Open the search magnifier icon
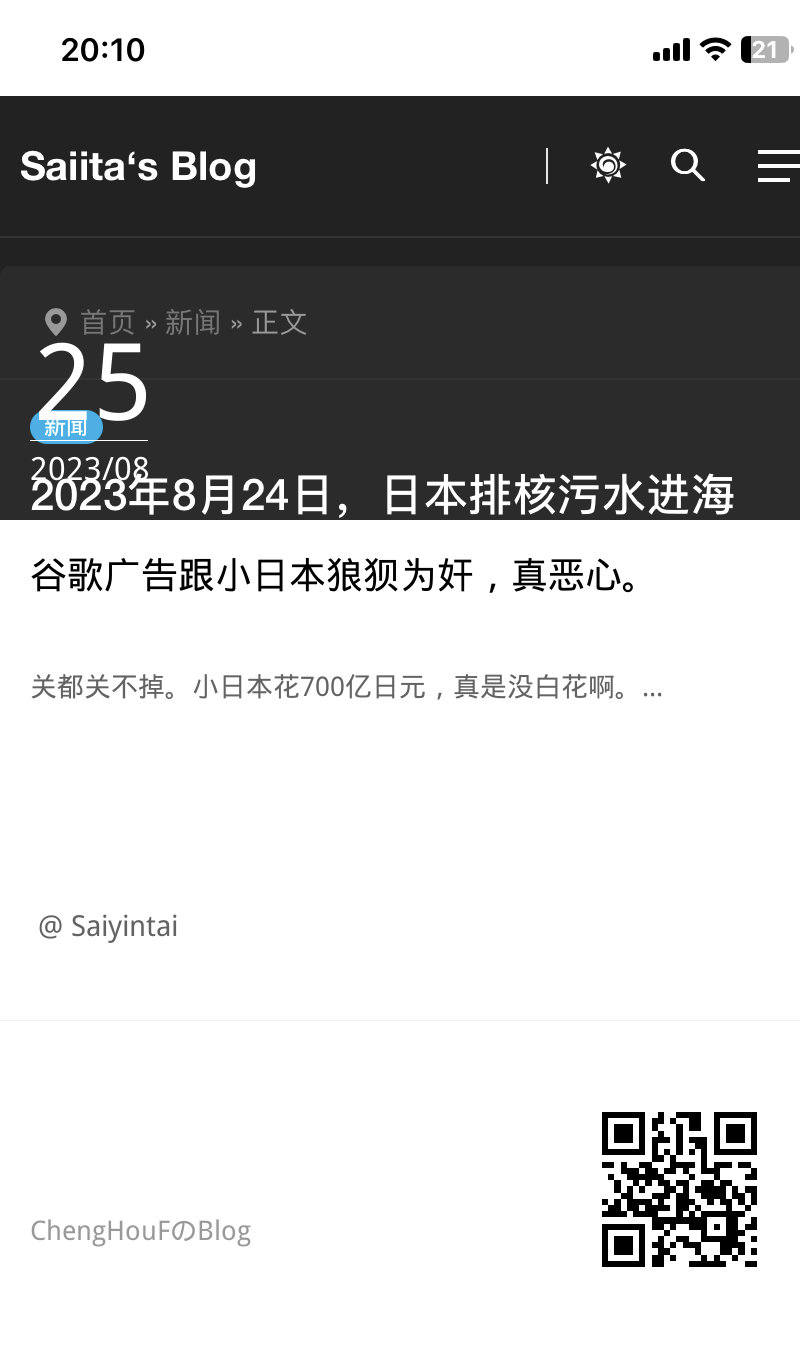The height and width of the screenshot is (1360, 800). [688, 165]
